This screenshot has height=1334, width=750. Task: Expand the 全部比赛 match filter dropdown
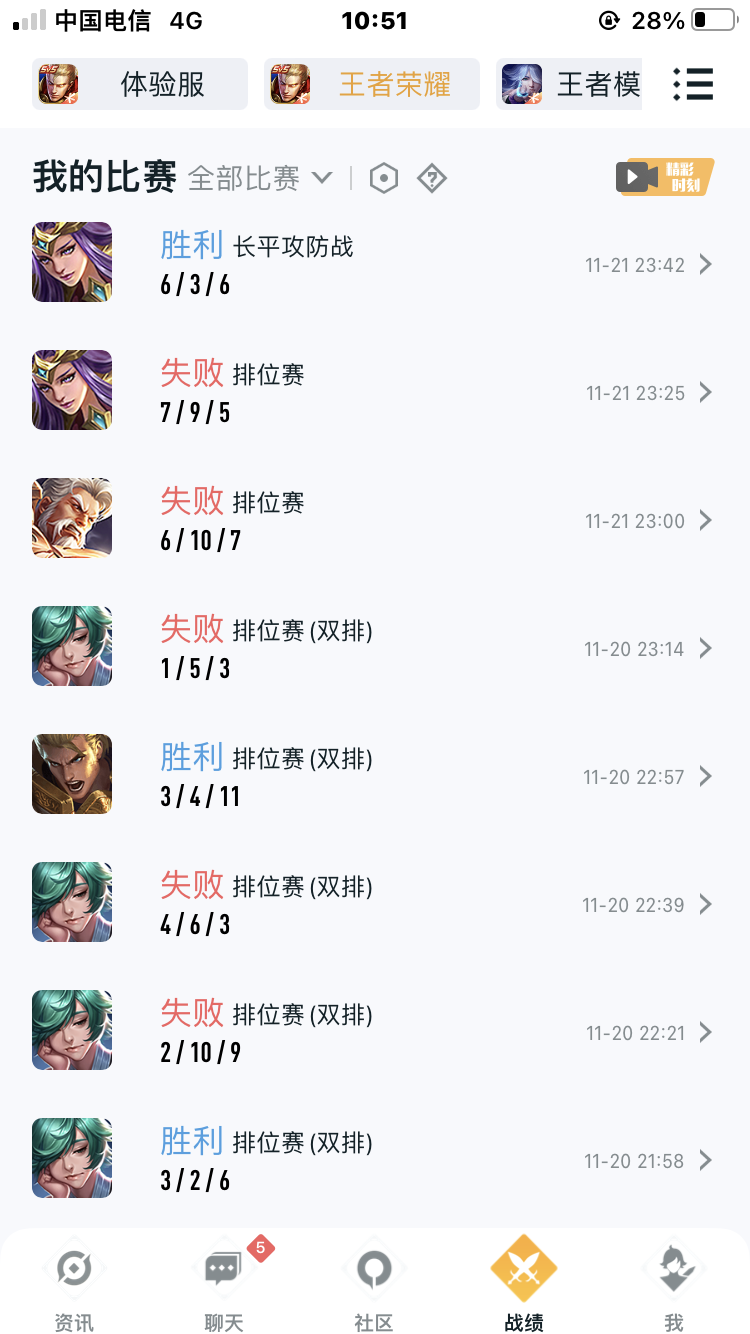point(260,178)
